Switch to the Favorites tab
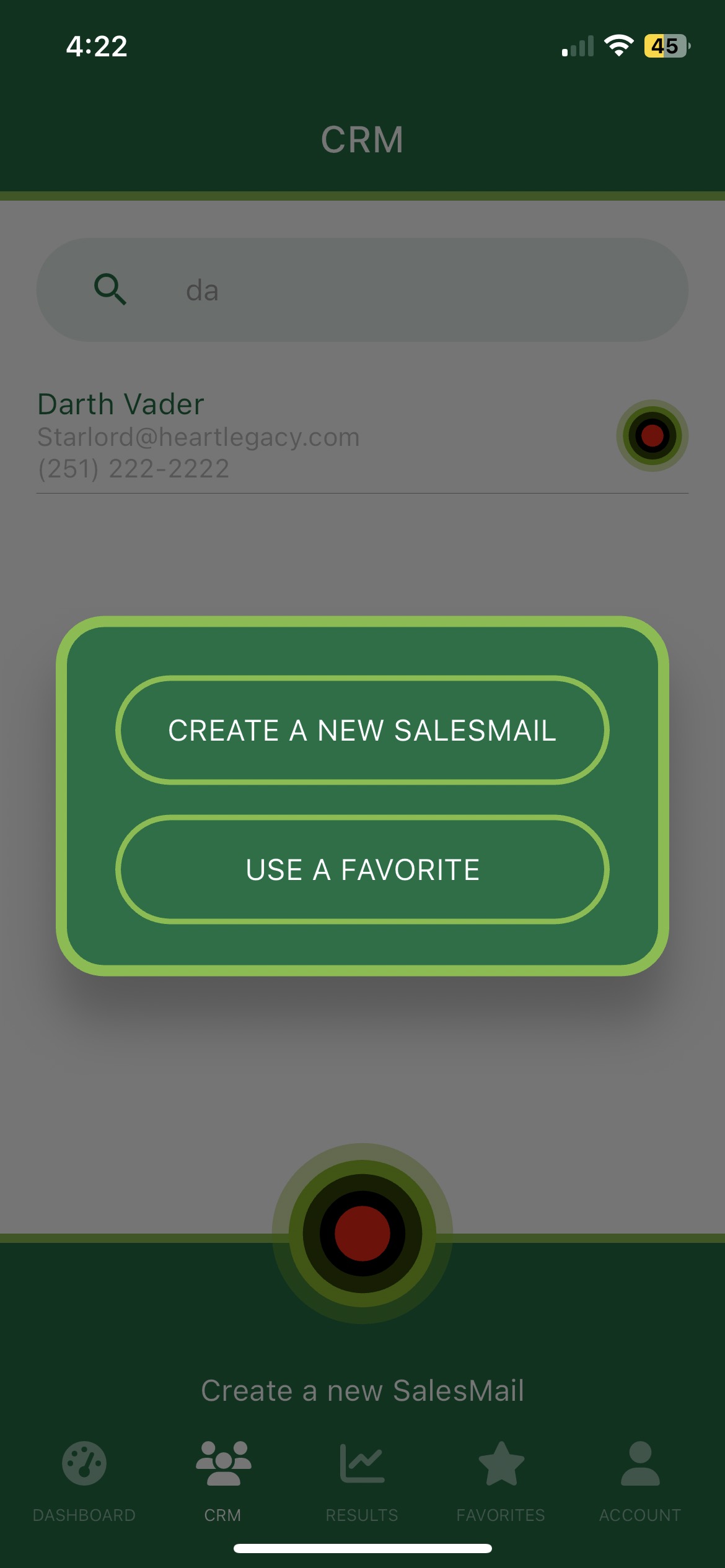 tap(501, 1481)
